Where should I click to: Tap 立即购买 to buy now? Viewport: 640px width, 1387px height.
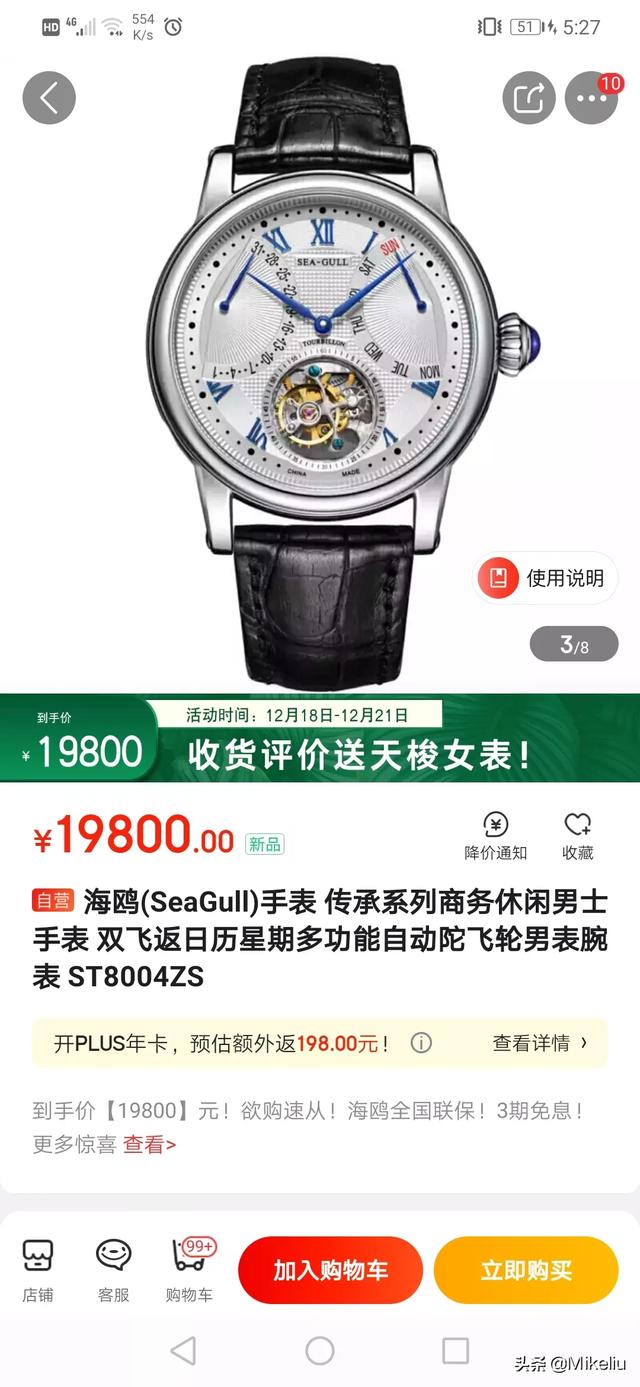(526, 1270)
